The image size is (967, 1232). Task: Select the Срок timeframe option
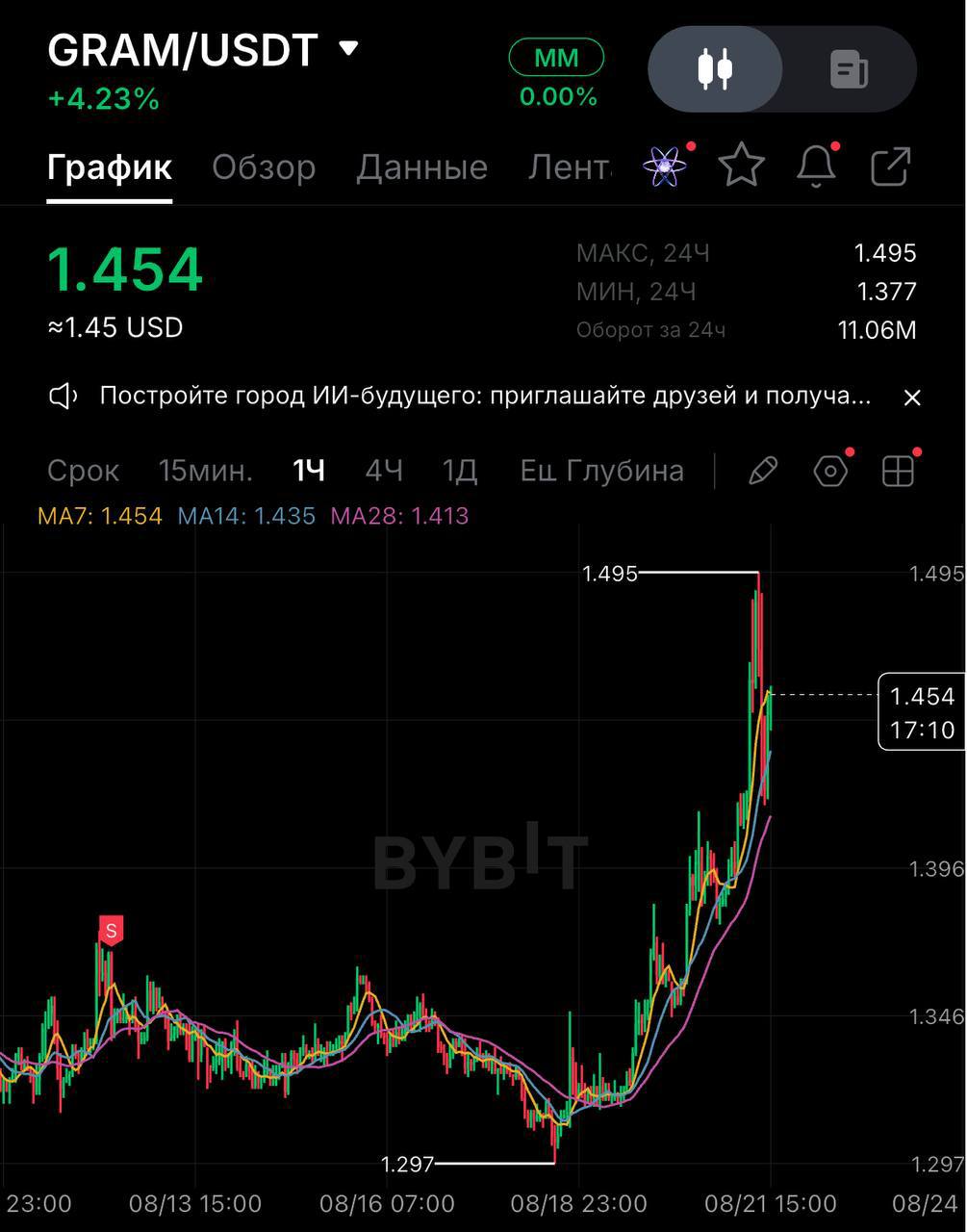pyautogui.click(x=84, y=471)
